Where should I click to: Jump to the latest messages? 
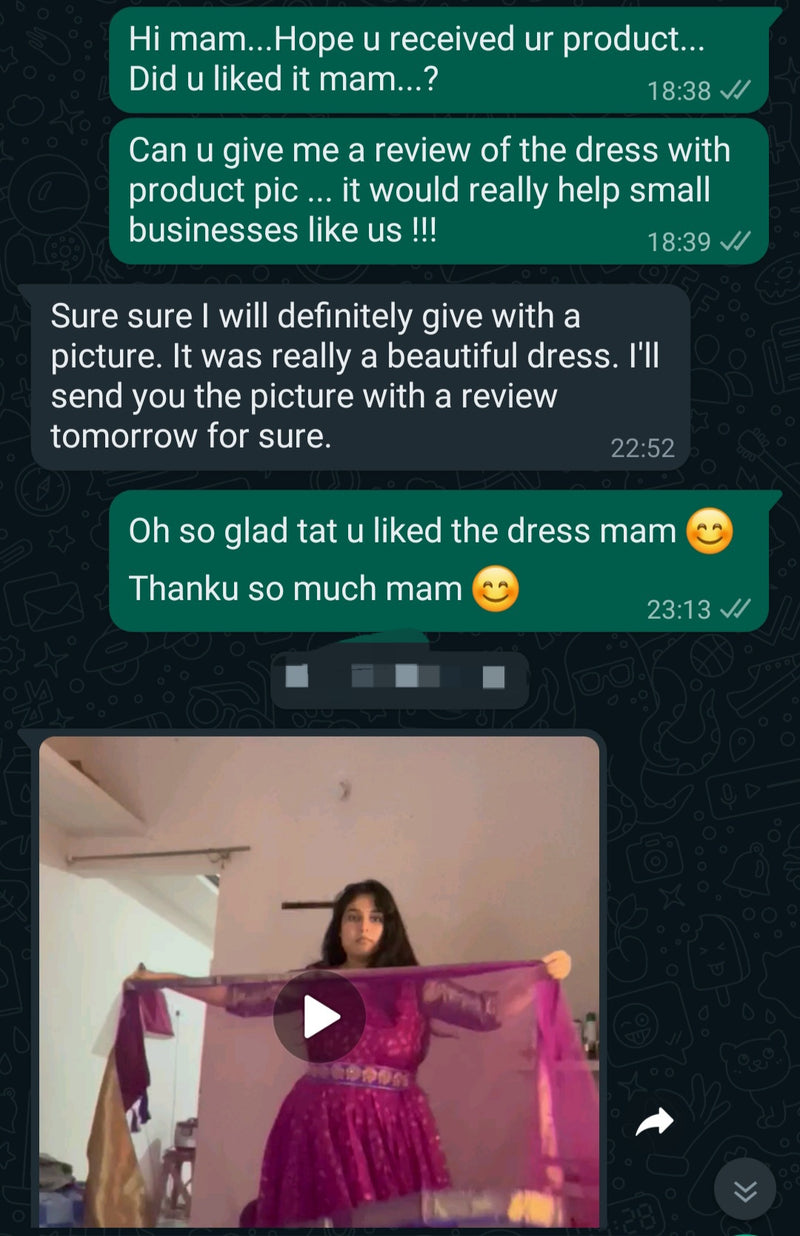[745, 1190]
